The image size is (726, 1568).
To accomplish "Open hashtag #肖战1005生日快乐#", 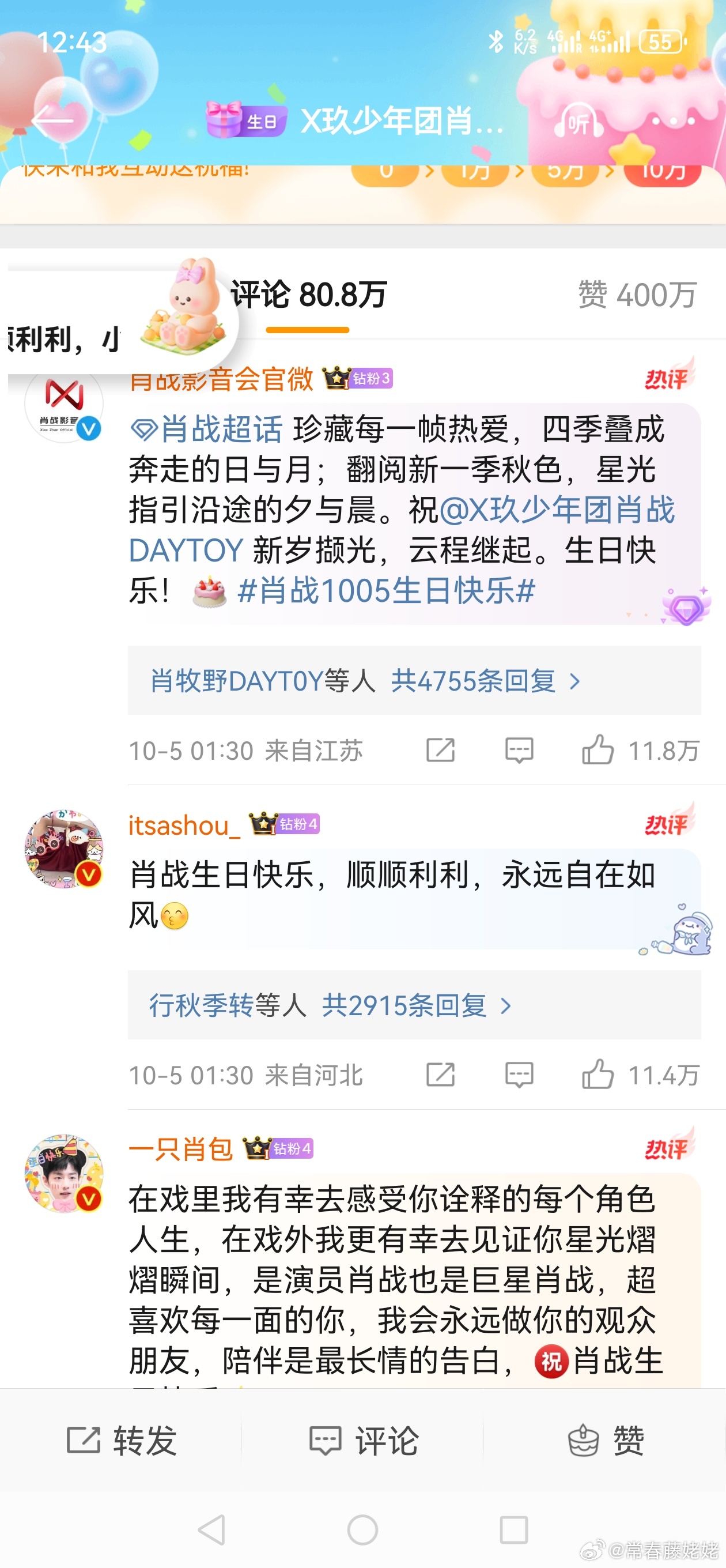I will [x=387, y=590].
